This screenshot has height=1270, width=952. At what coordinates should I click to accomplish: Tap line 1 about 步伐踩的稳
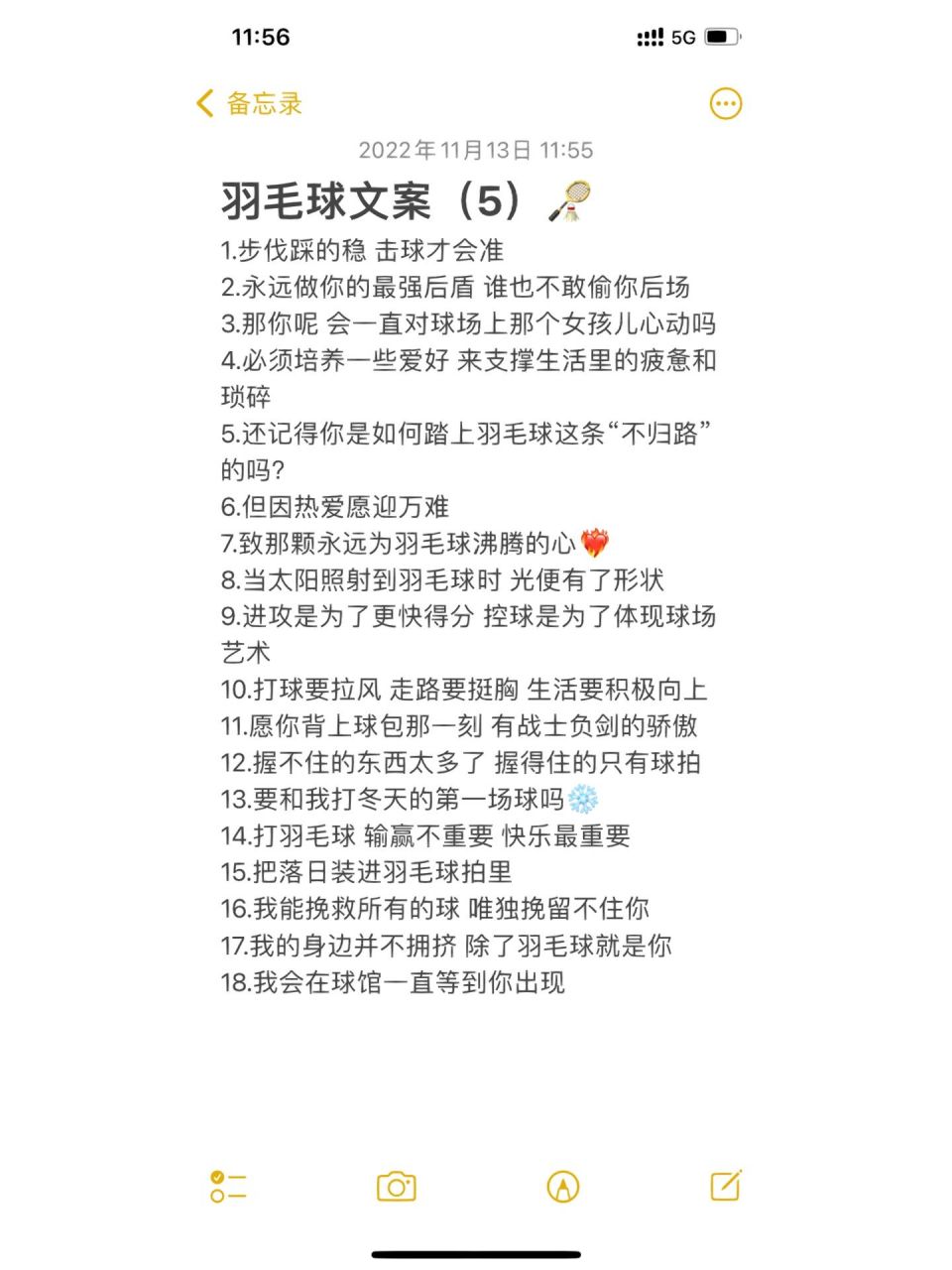click(x=364, y=252)
